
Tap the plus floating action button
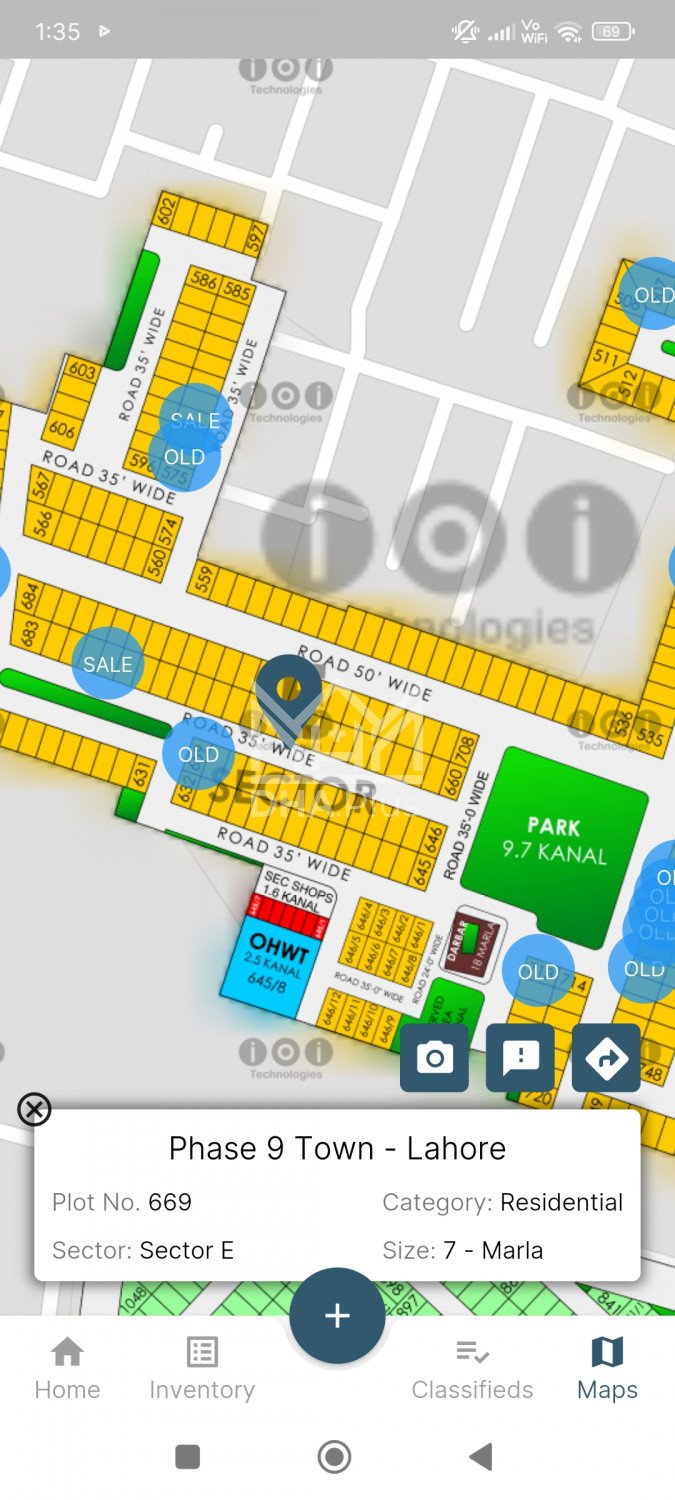(337, 1316)
